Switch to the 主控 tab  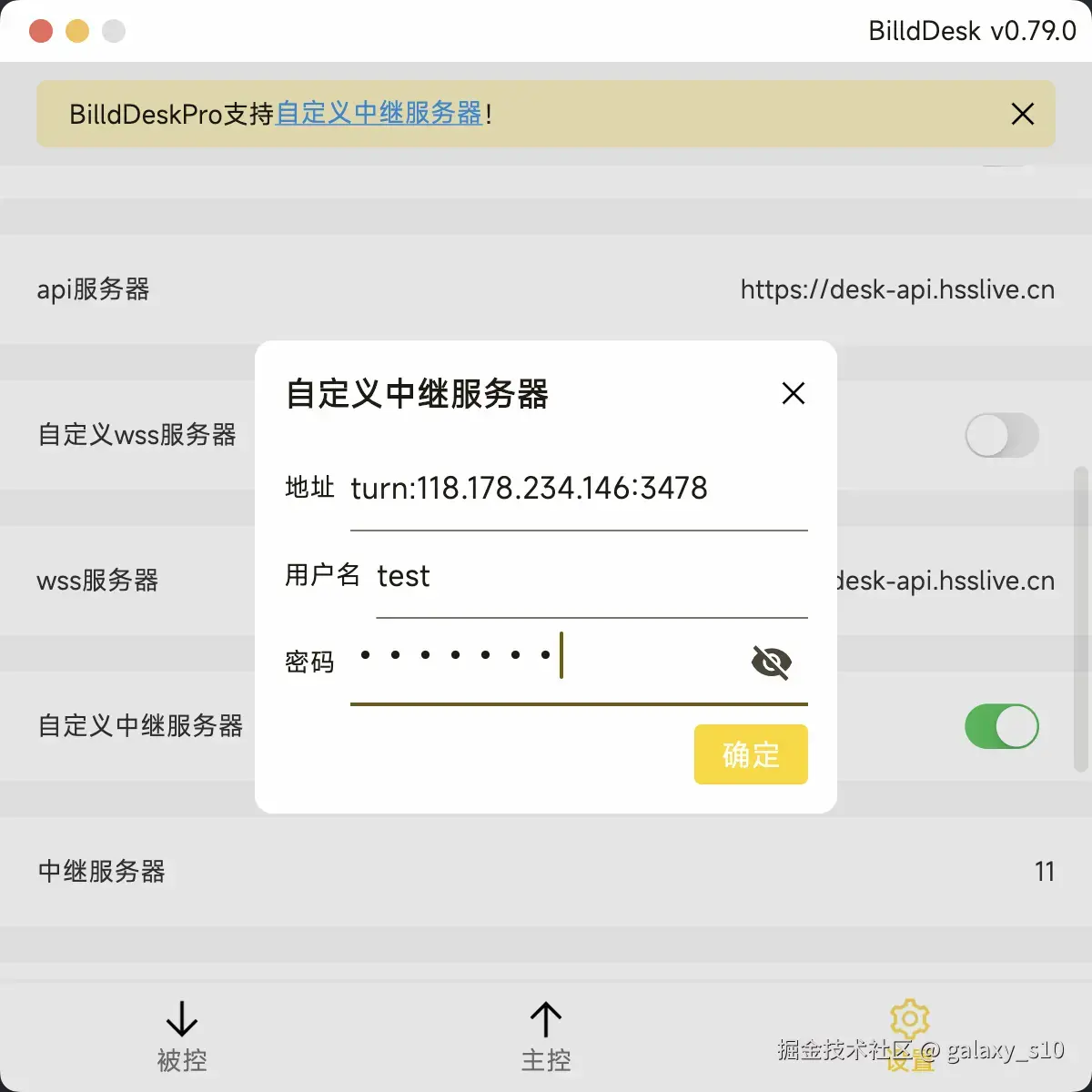click(546, 1037)
